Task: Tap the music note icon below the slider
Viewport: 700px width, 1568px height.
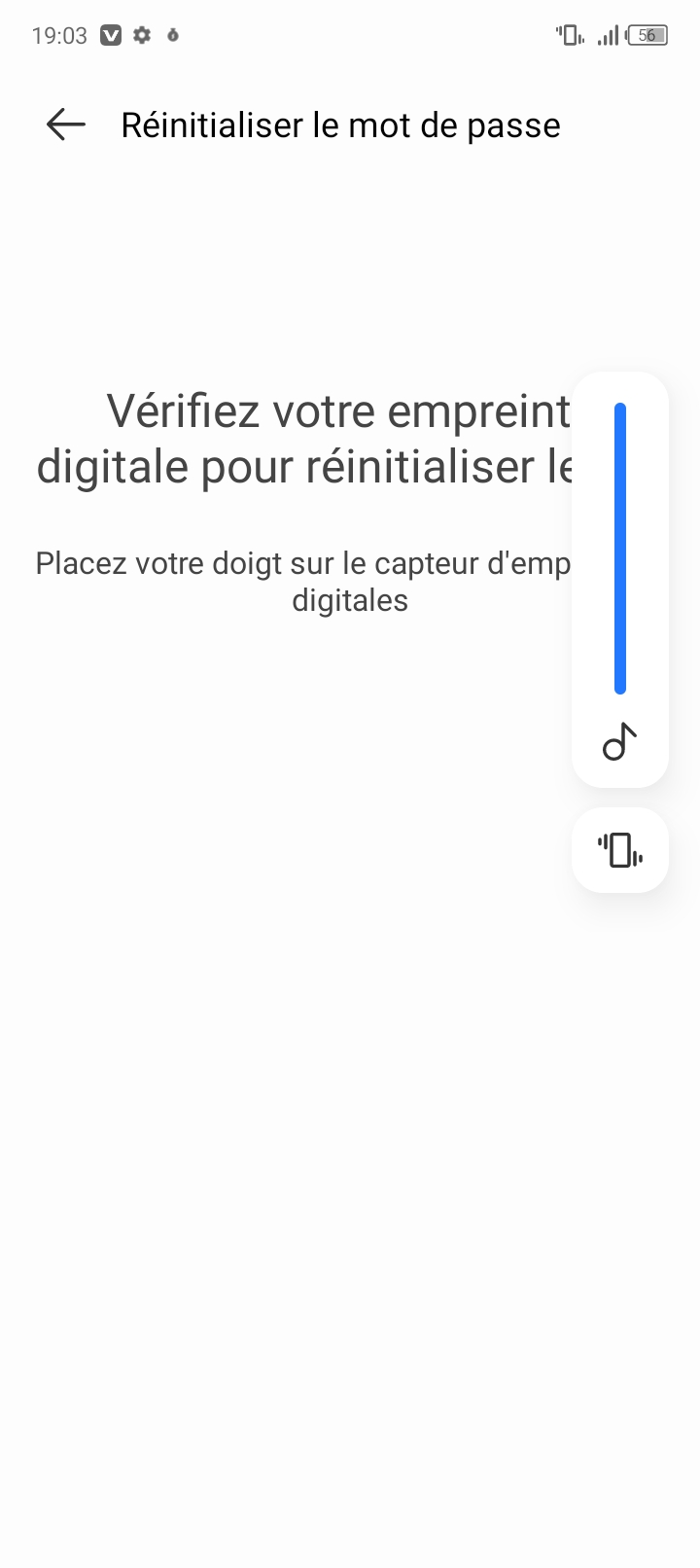Action: tap(619, 743)
